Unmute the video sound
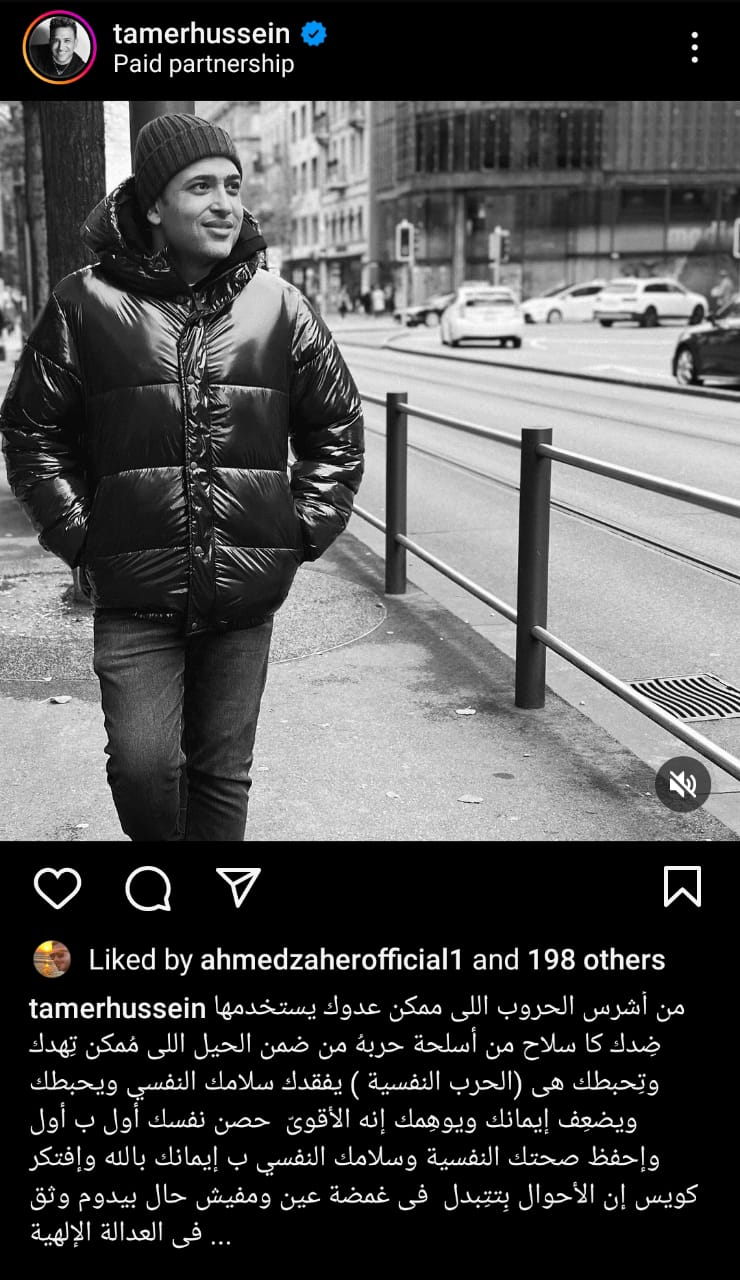This screenshot has width=740, height=1280. (683, 784)
